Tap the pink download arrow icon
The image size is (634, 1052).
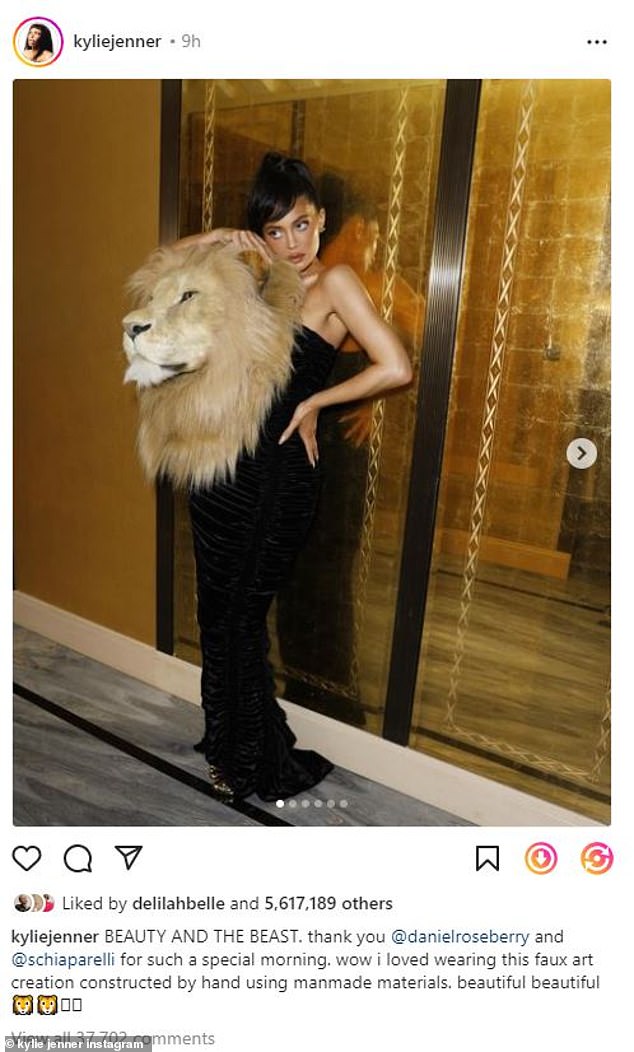point(541,858)
